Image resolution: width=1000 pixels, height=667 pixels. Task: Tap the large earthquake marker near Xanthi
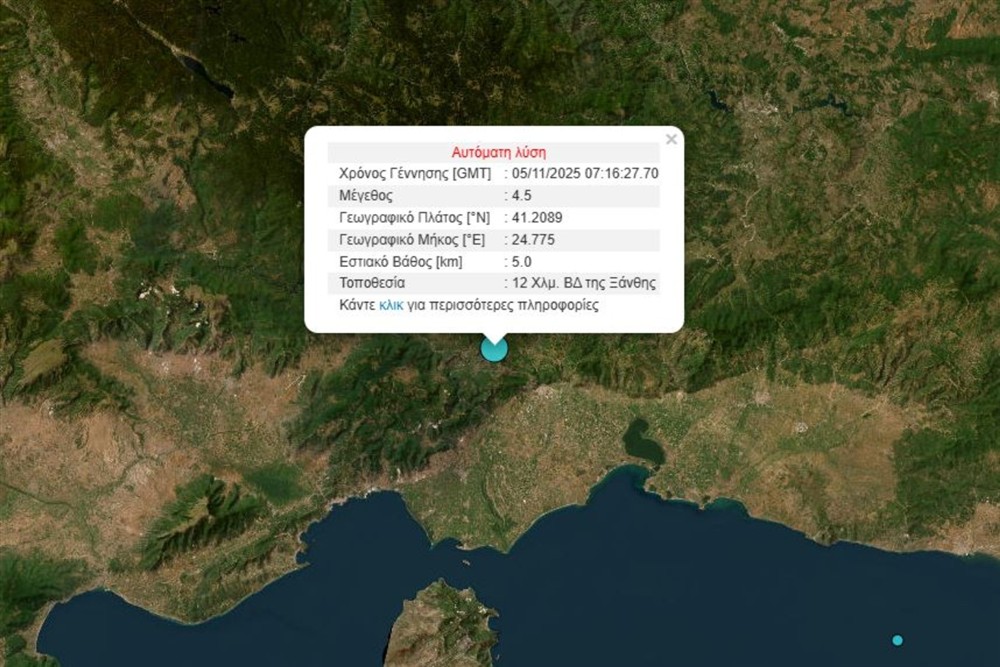[494, 348]
